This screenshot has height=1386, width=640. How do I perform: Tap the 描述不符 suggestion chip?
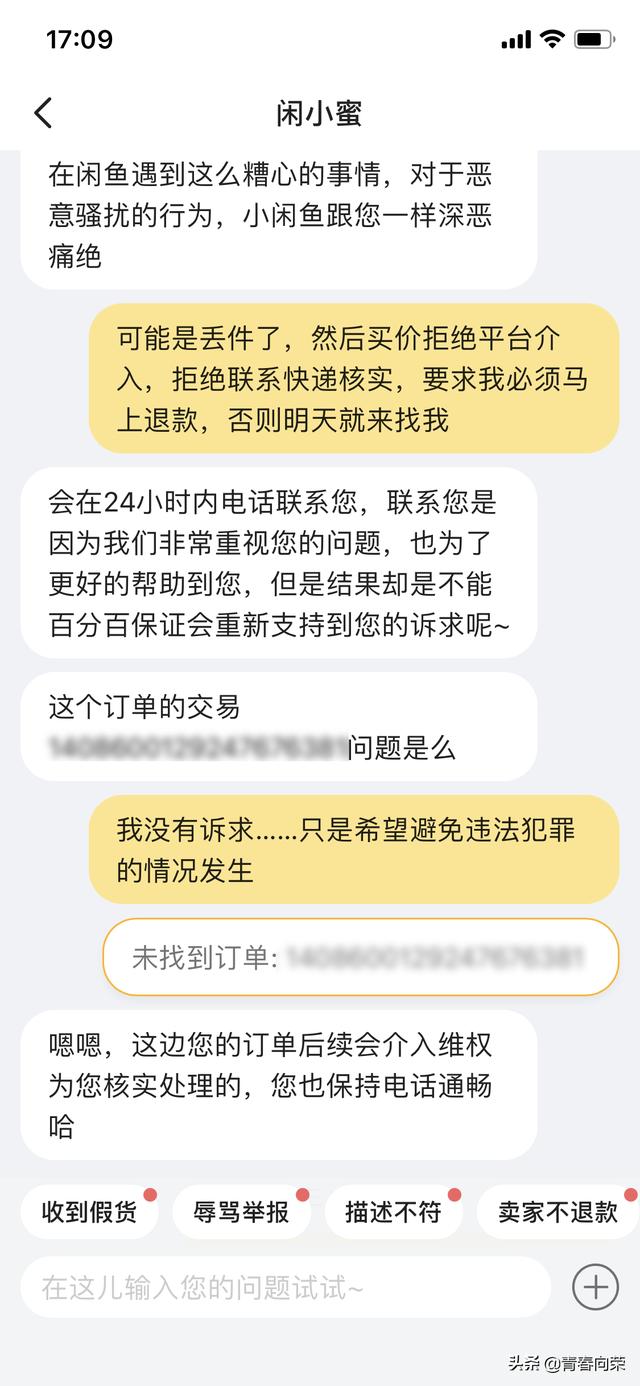tap(393, 1212)
